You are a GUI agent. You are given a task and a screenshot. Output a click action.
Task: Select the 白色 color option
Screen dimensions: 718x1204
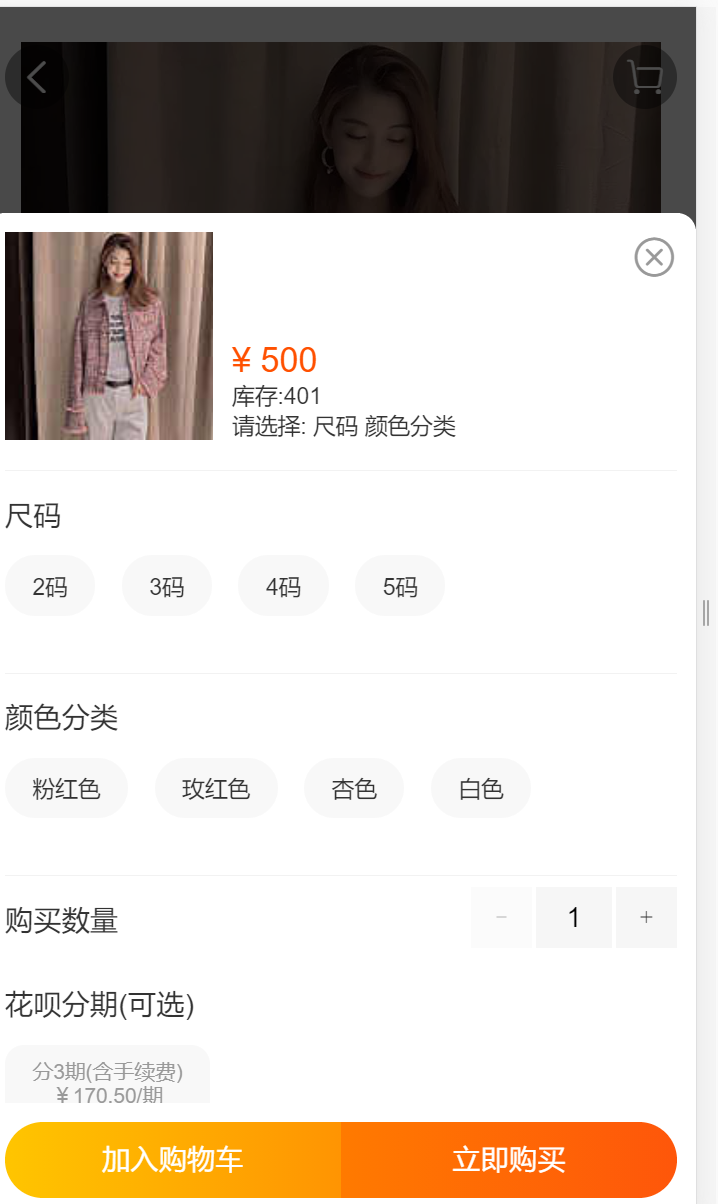tap(481, 789)
